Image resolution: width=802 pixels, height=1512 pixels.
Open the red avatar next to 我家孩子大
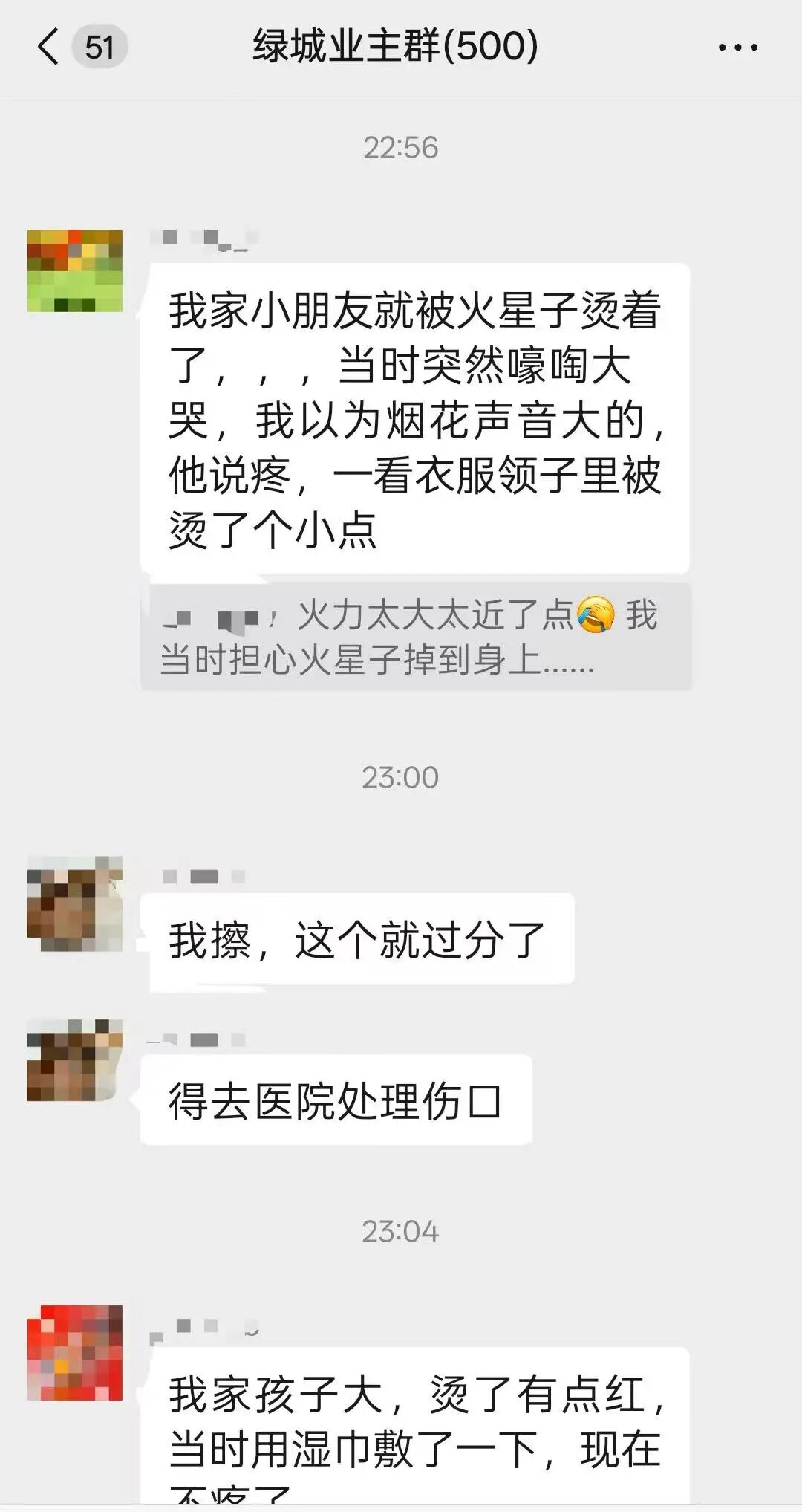point(75,1352)
